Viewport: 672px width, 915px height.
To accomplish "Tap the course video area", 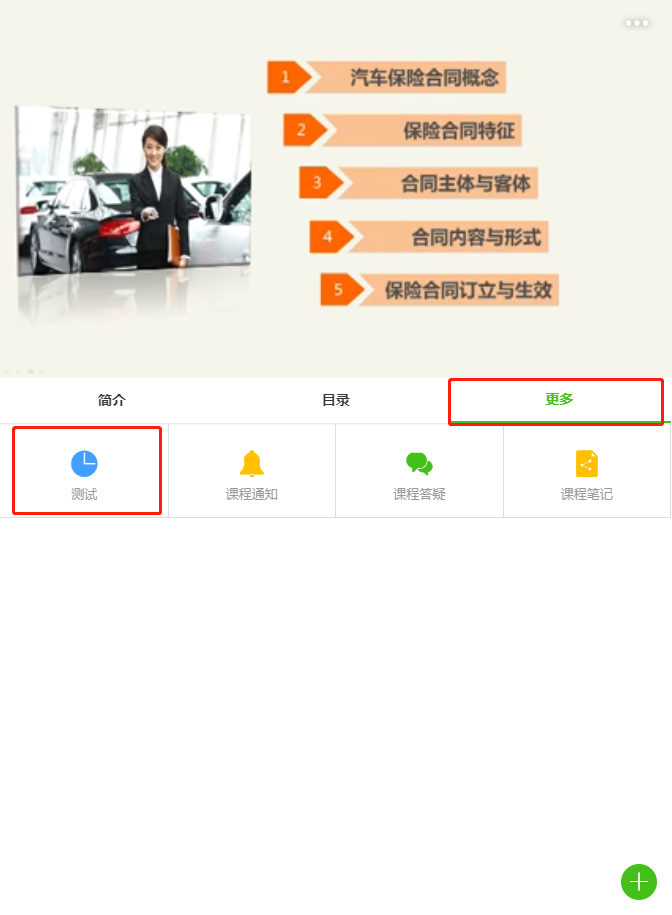I will coord(336,190).
